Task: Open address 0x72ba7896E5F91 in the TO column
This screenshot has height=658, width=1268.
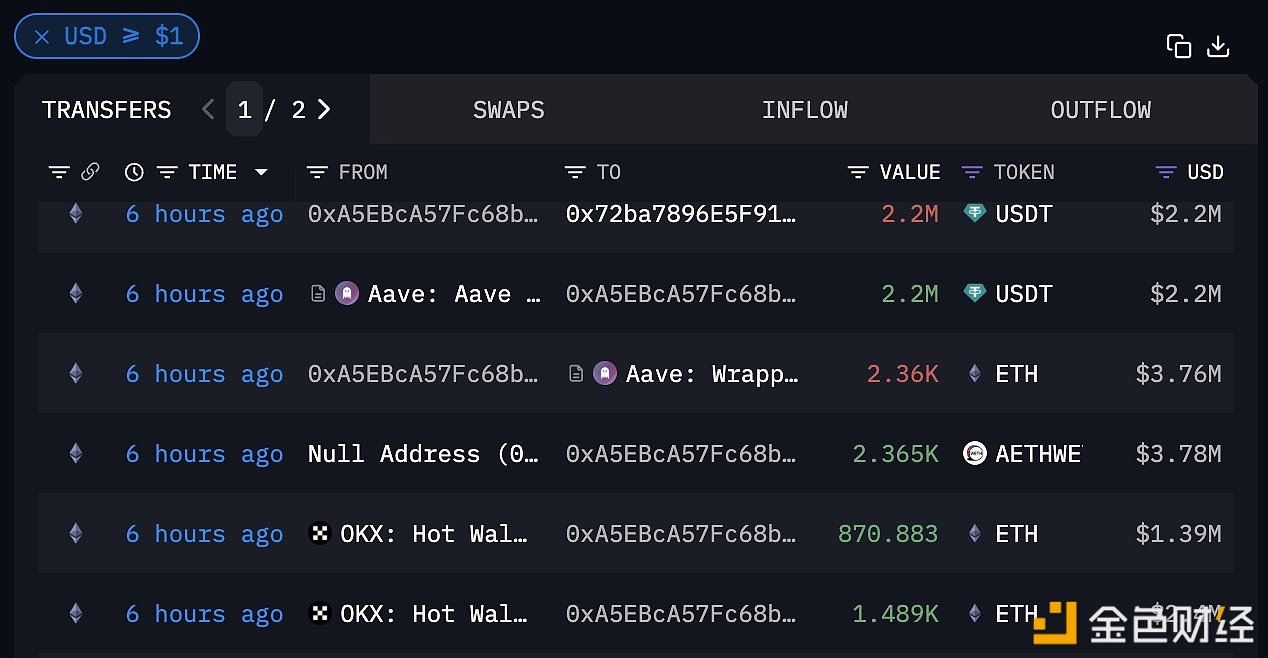Action: (681, 214)
